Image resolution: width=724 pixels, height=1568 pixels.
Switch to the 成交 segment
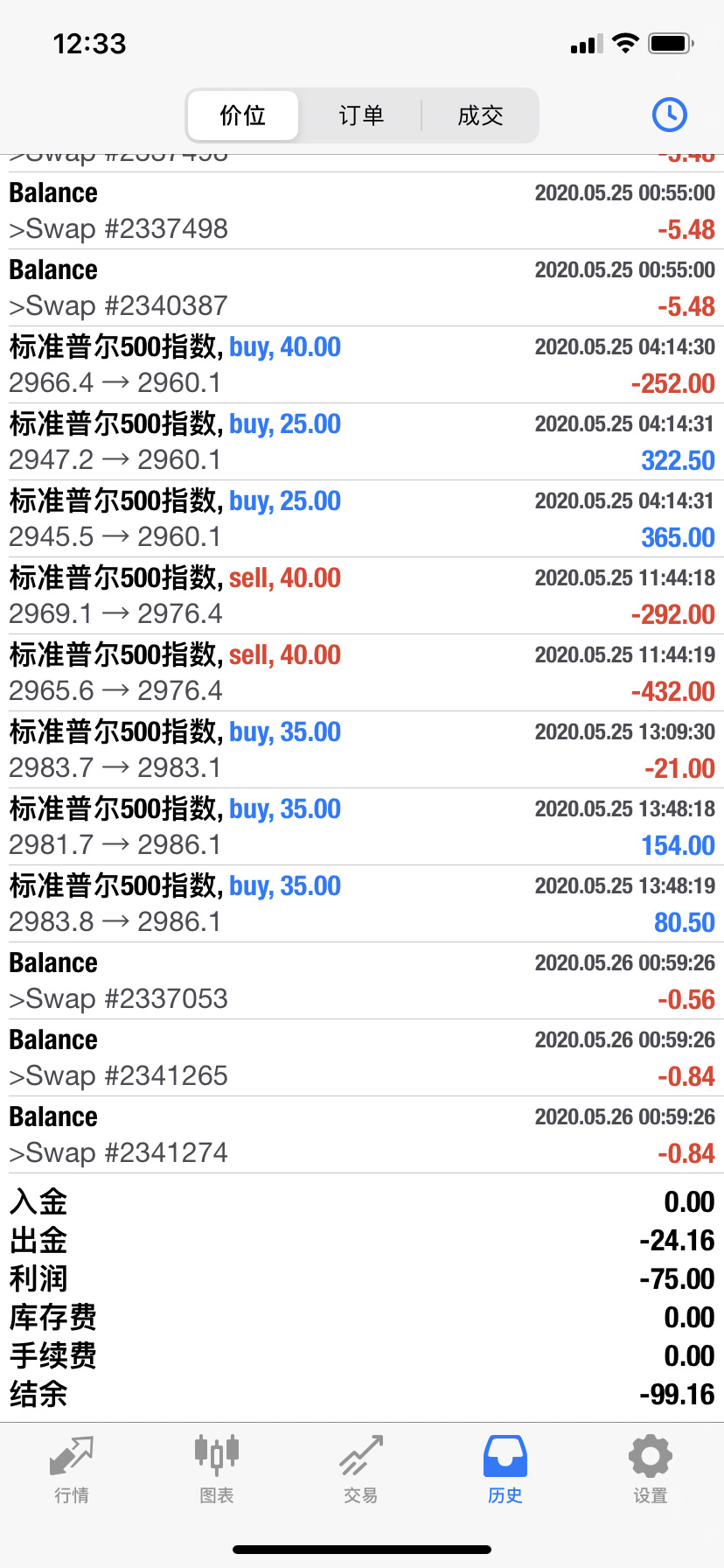point(480,115)
